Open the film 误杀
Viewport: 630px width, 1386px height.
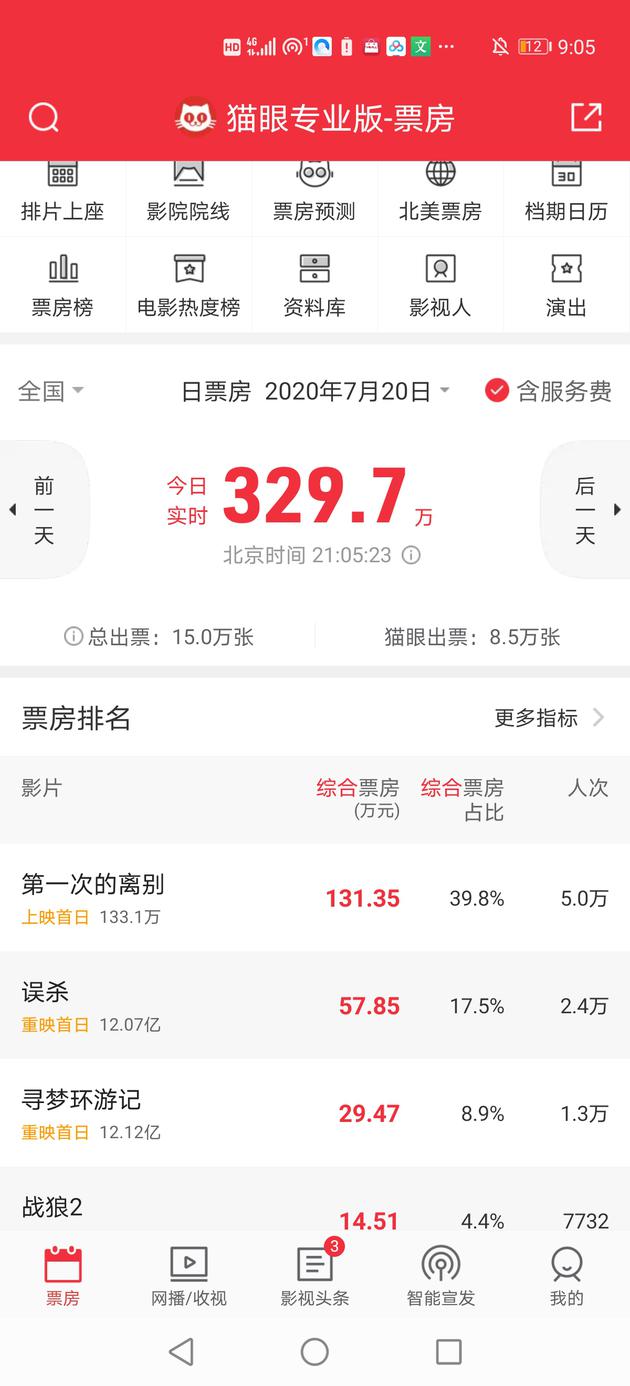coord(45,993)
